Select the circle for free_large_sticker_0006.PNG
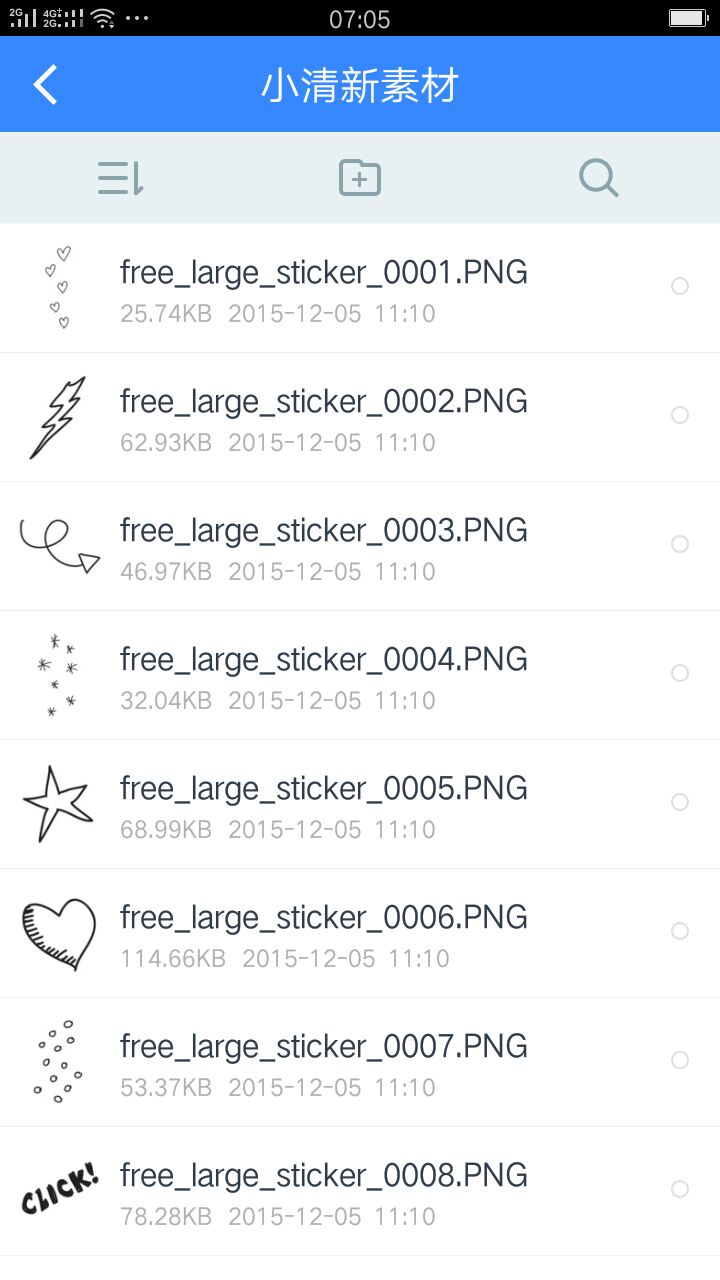The width and height of the screenshot is (720, 1280). coord(680,931)
